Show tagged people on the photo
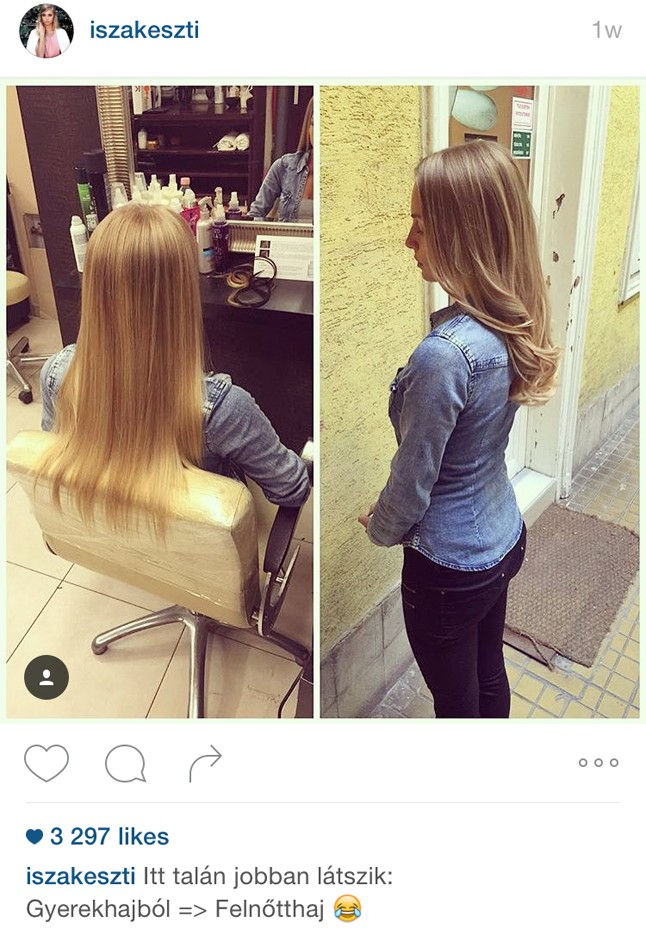 click(46, 677)
